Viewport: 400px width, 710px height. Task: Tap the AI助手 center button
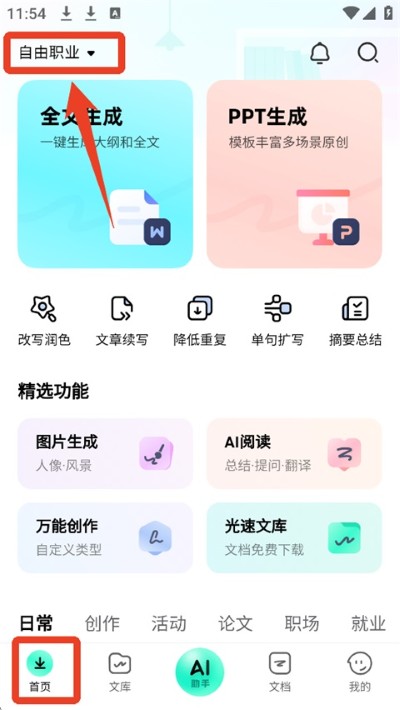click(x=200, y=671)
